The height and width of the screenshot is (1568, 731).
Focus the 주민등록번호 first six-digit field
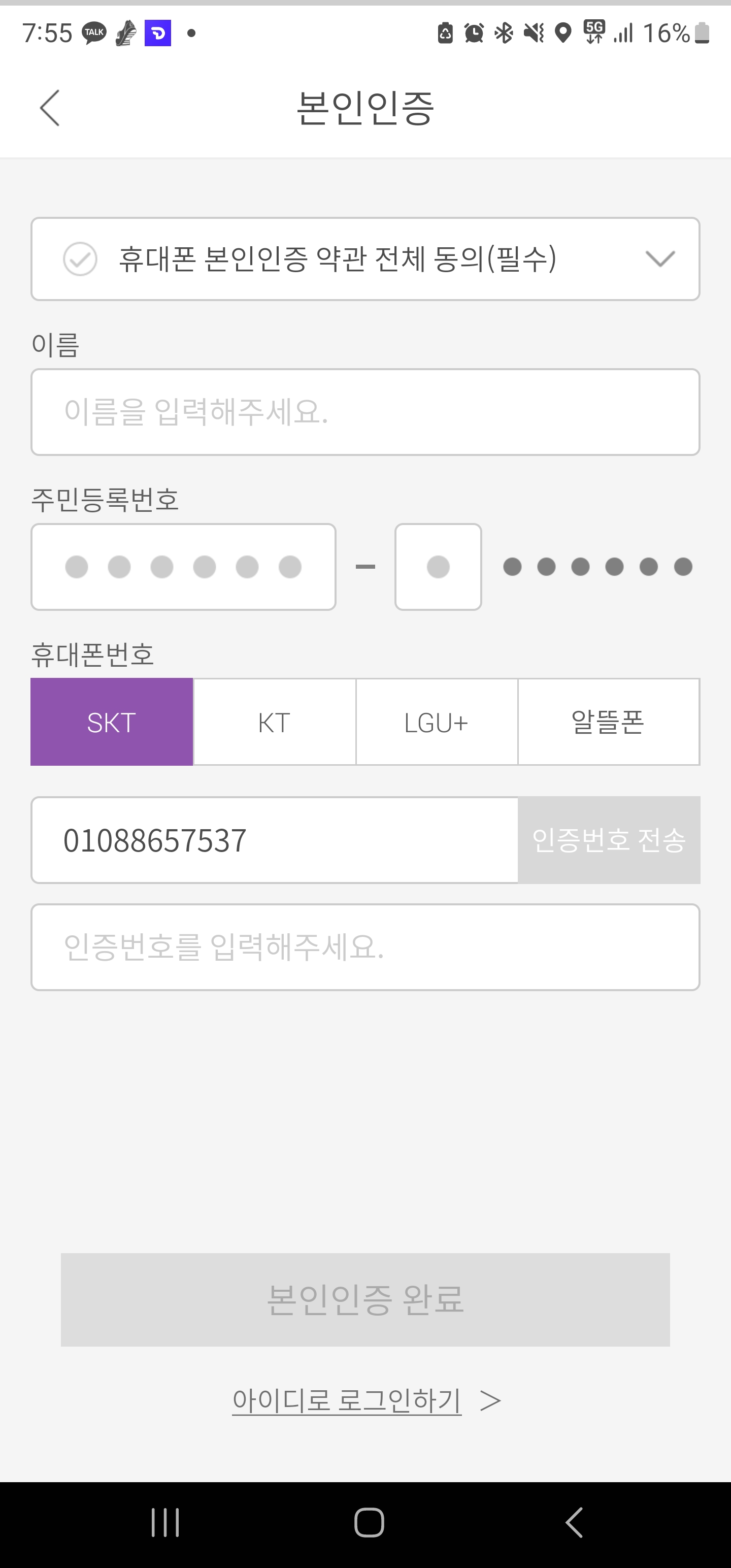click(x=183, y=567)
